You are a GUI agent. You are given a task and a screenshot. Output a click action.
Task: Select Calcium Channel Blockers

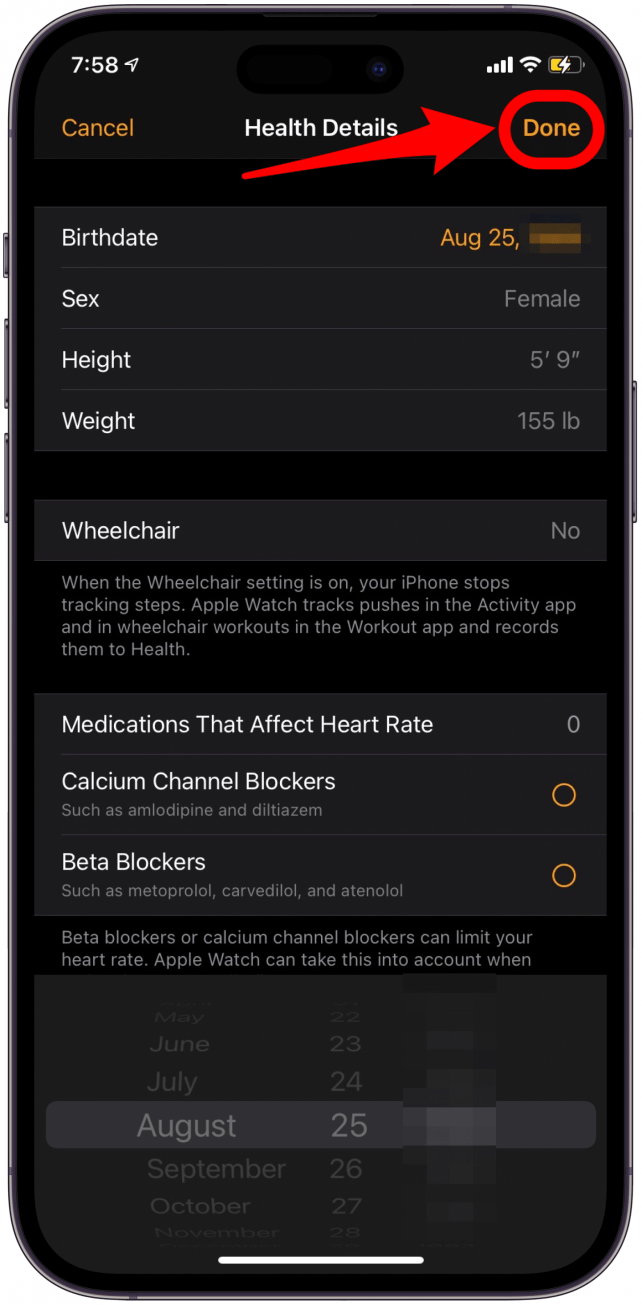pos(563,795)
